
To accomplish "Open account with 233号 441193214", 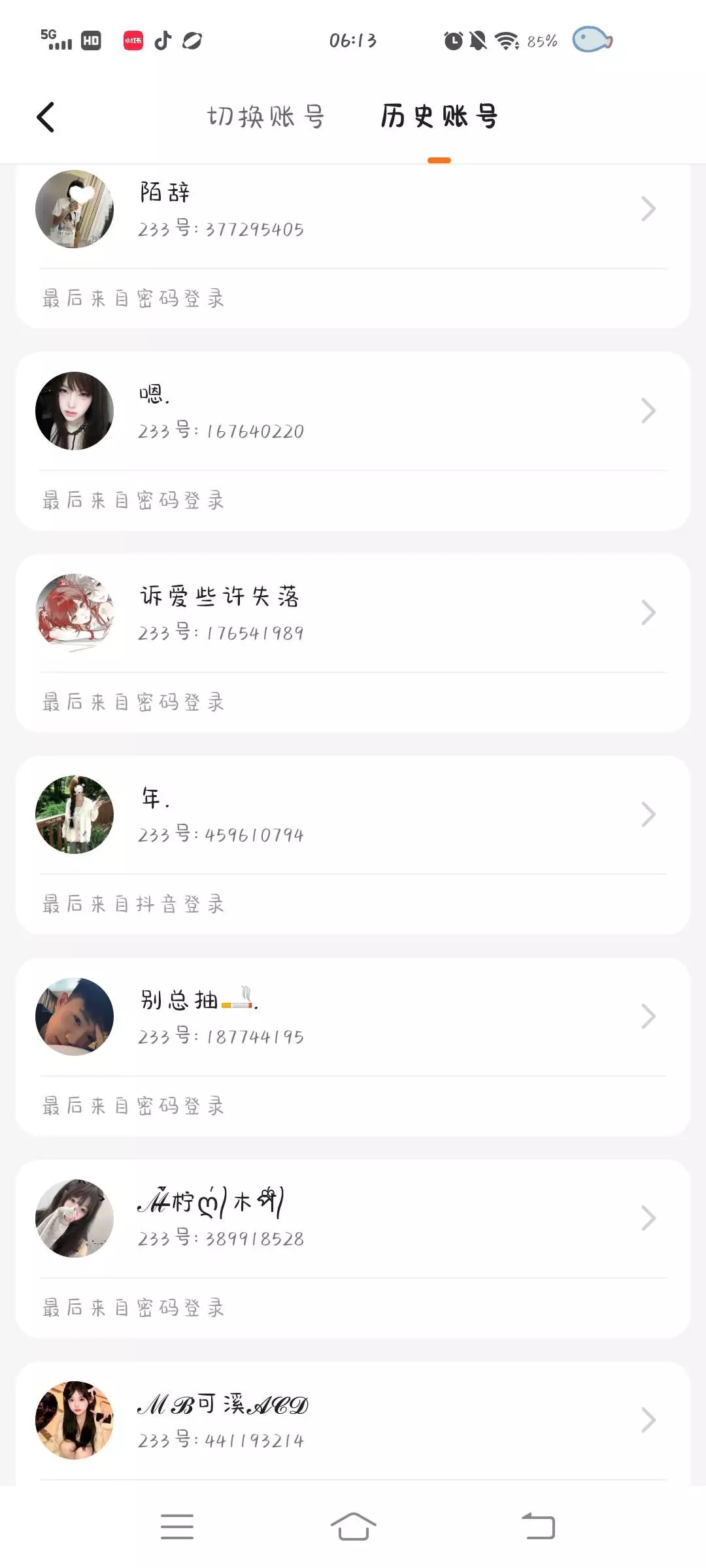I will [x=353, y=1420].
